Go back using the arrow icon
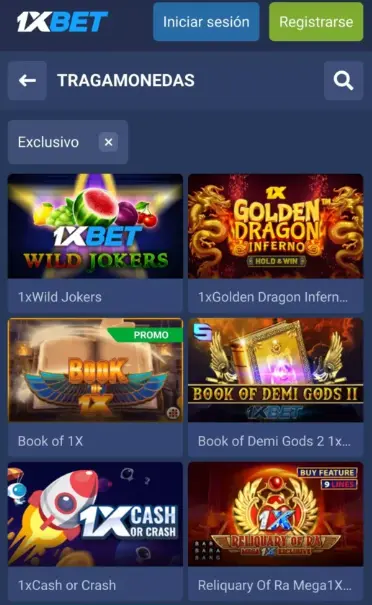This screenshot has height=605, width=372. (x=27, y=80)
